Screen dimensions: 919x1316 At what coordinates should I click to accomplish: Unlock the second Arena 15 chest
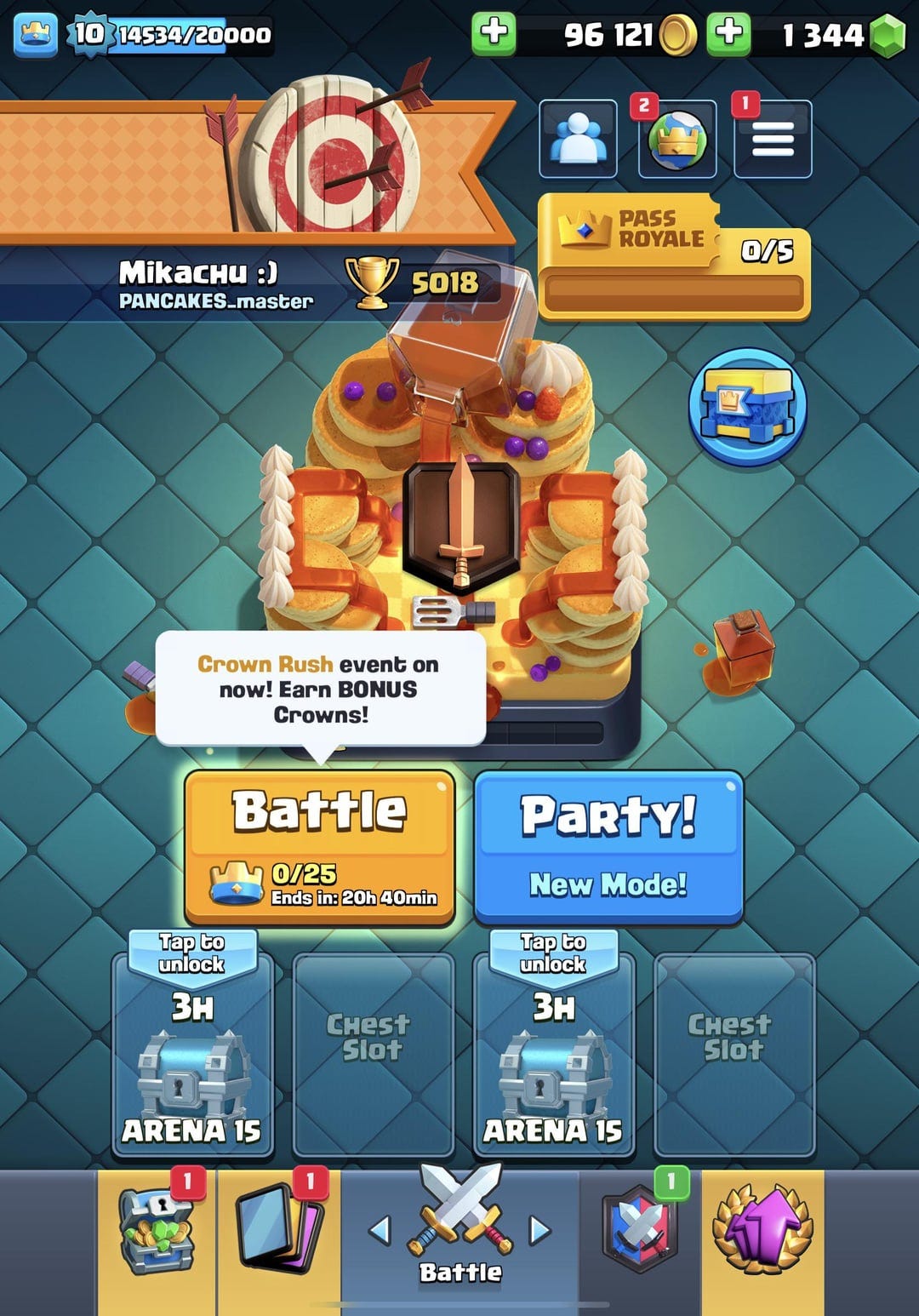pyautogui.click(x=554, y=1056)
